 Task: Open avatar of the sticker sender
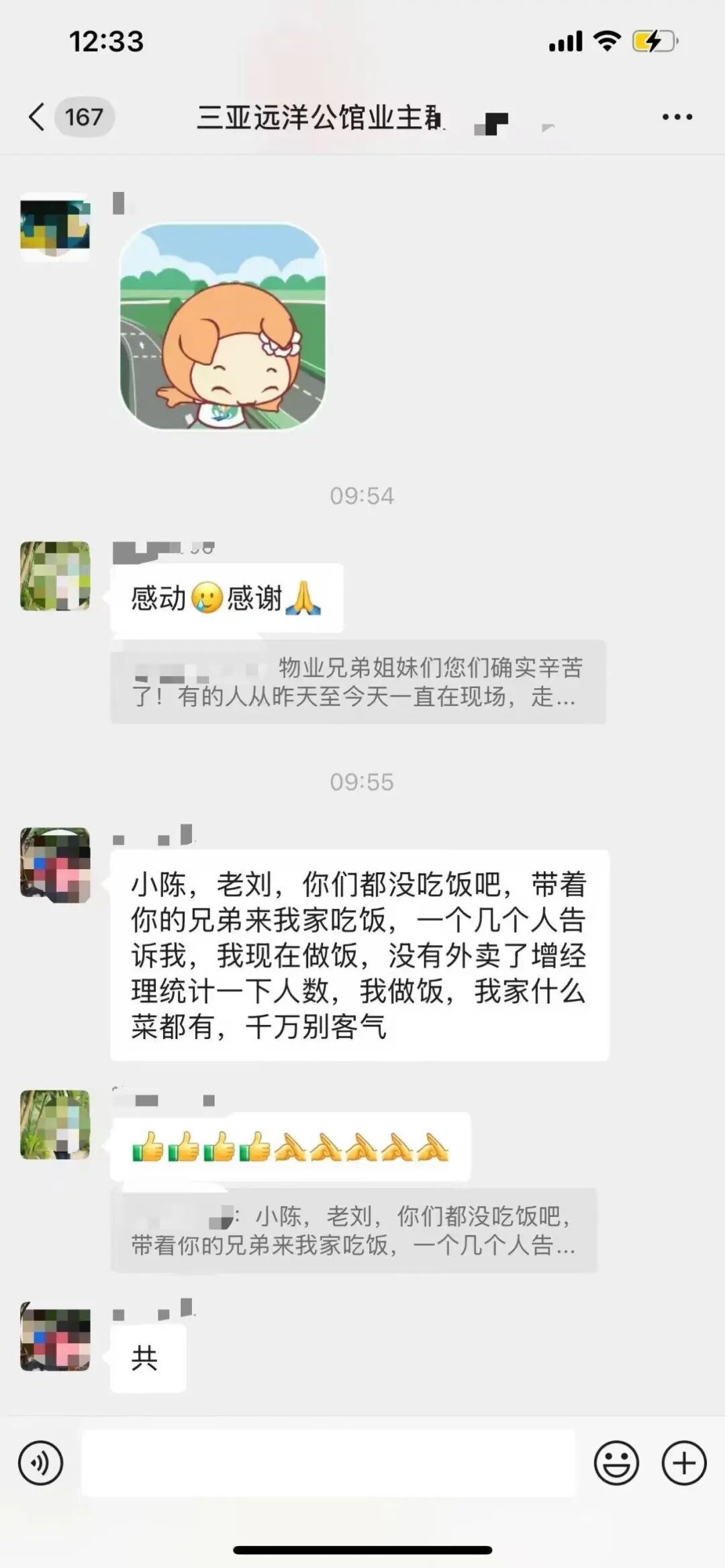pyautogui.click(x=55, y=227)
